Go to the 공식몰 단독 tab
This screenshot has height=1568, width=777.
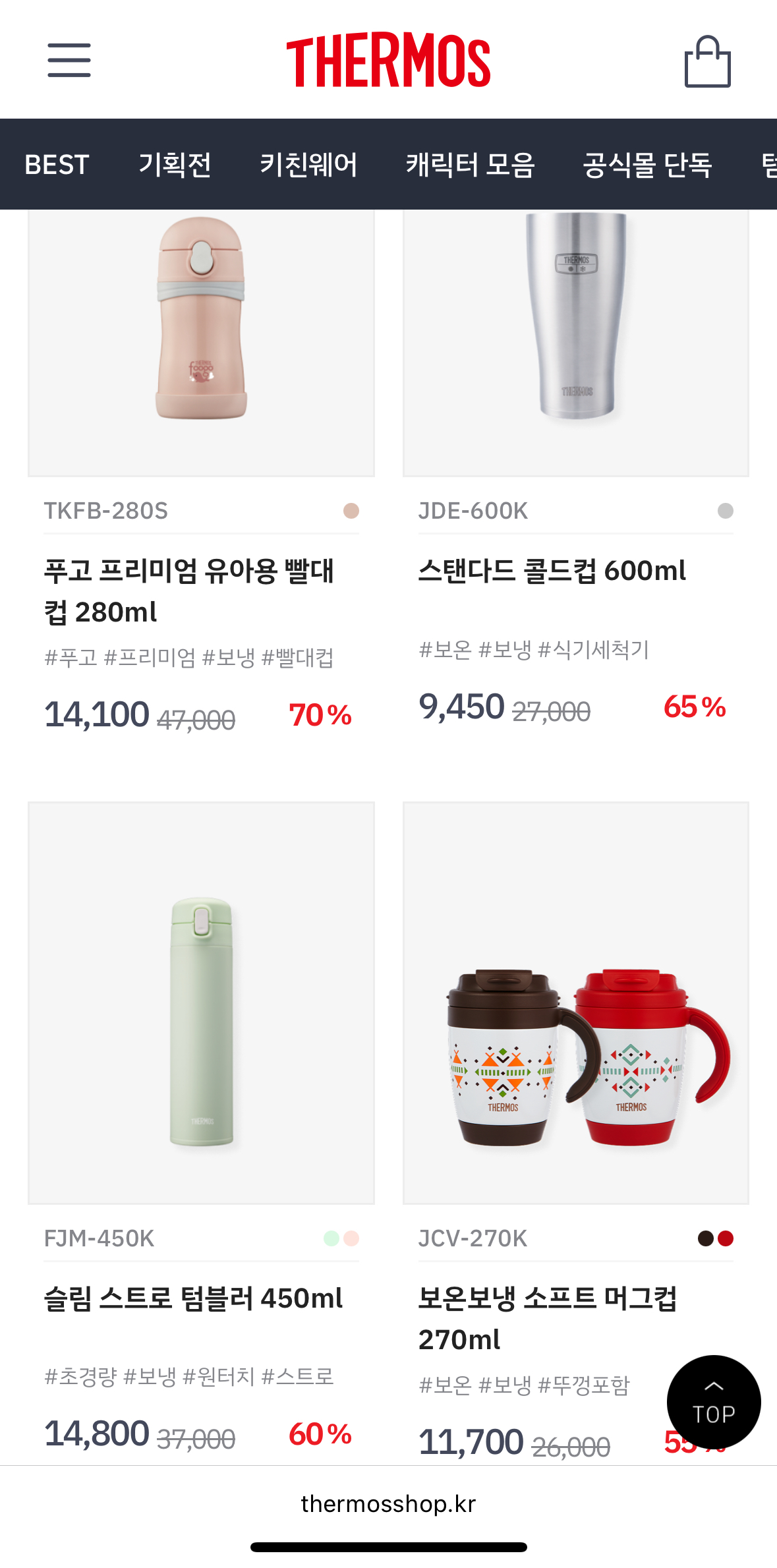(647, 165)
